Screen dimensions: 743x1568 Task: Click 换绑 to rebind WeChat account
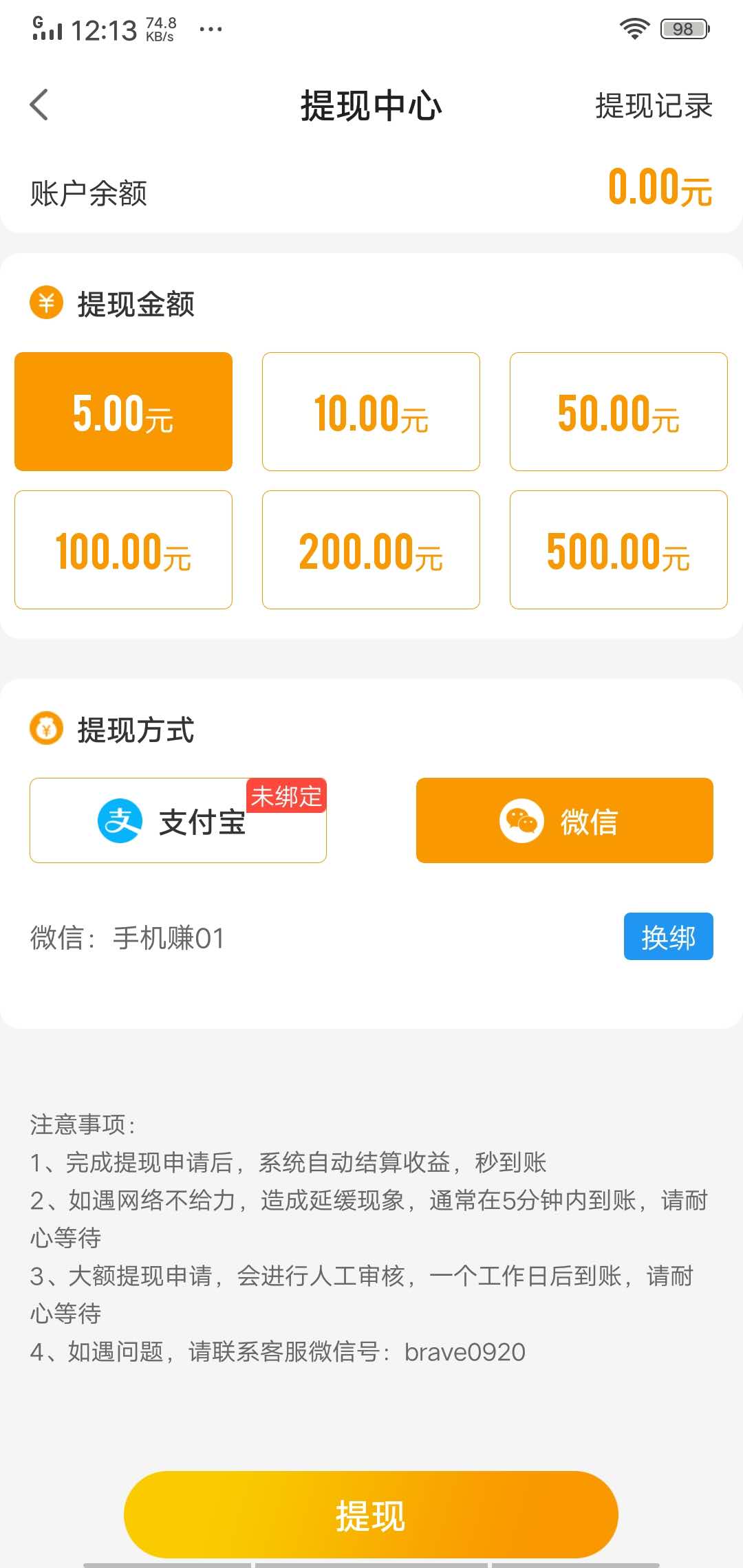tap(668, 936)
